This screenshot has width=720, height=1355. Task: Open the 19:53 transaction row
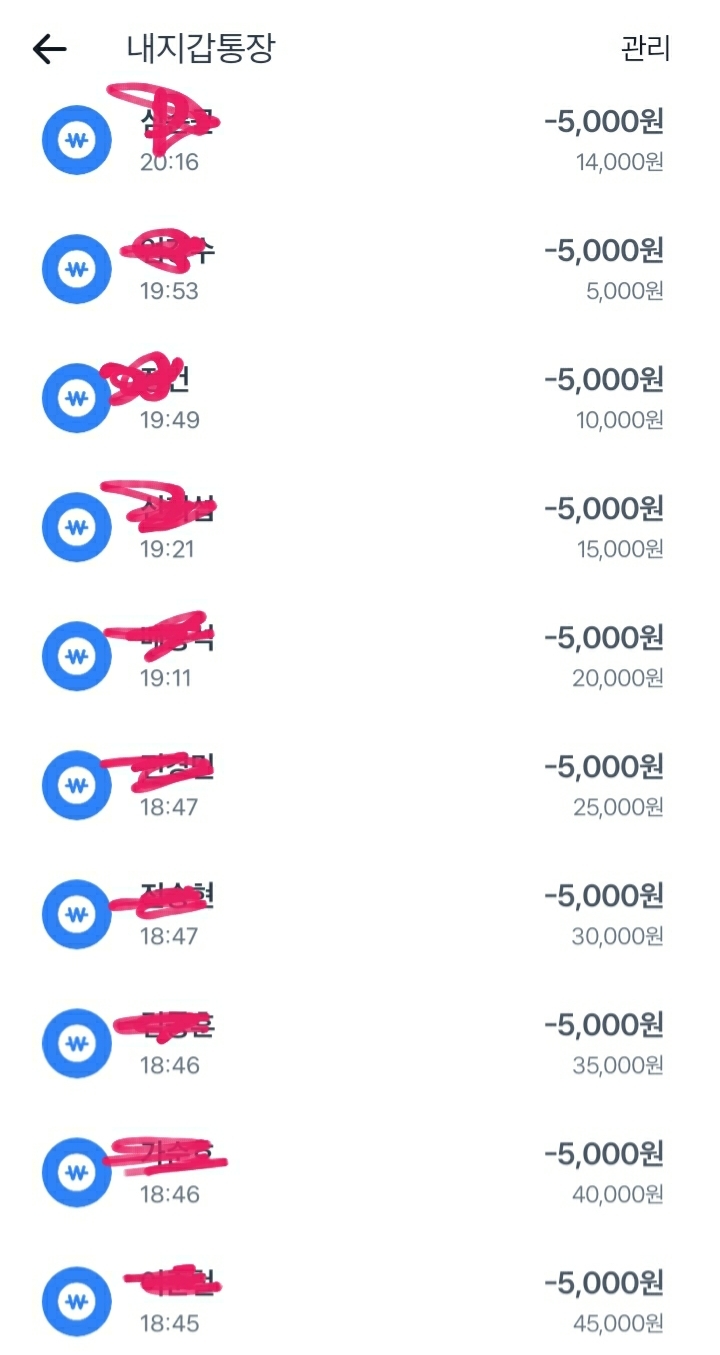coord(360,270)
